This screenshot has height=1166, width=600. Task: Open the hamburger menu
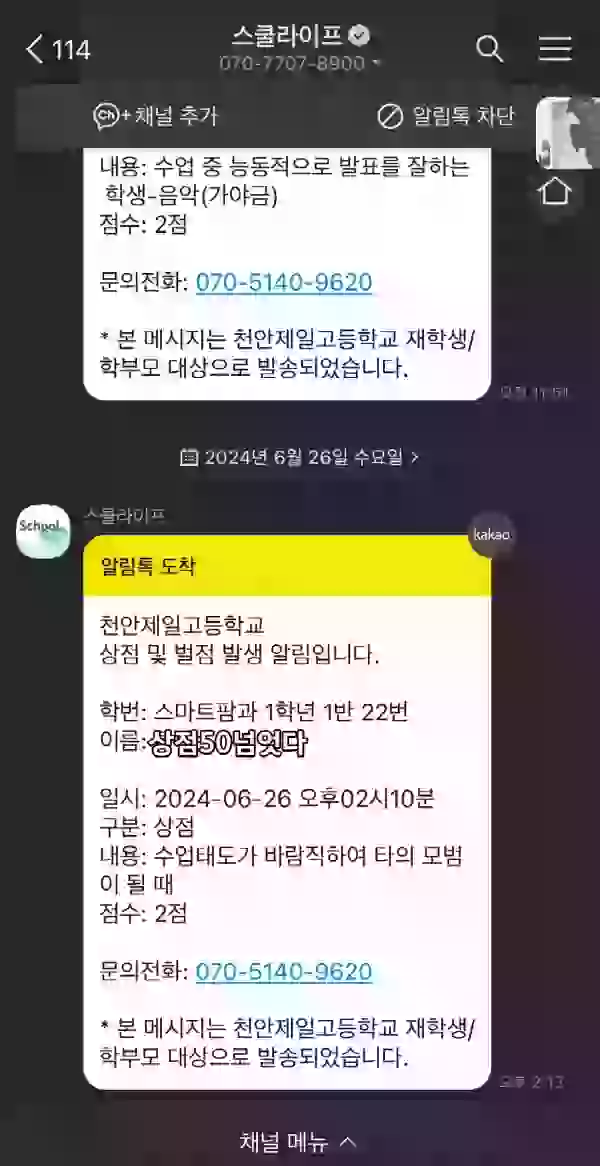(555, 50)
